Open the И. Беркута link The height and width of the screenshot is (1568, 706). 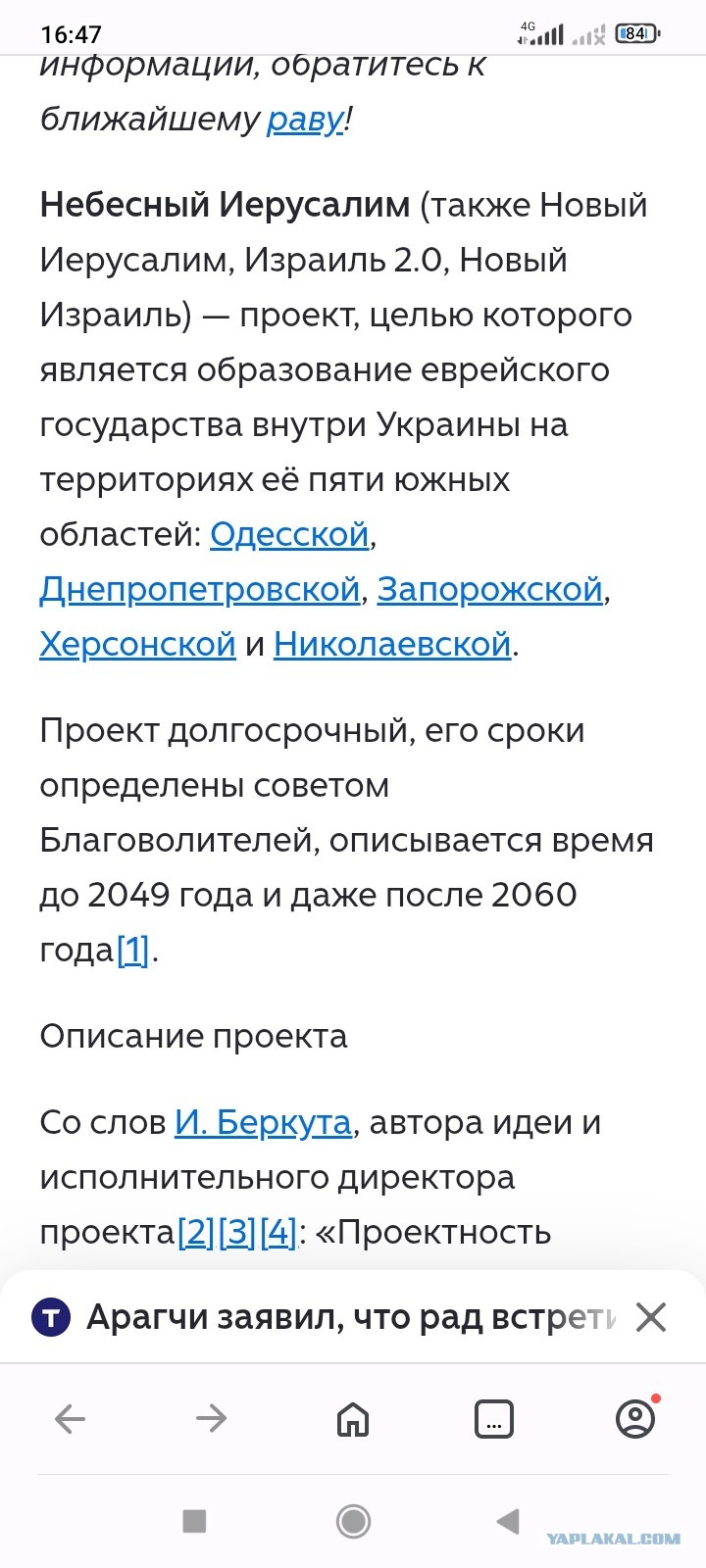click(263, 1122)
